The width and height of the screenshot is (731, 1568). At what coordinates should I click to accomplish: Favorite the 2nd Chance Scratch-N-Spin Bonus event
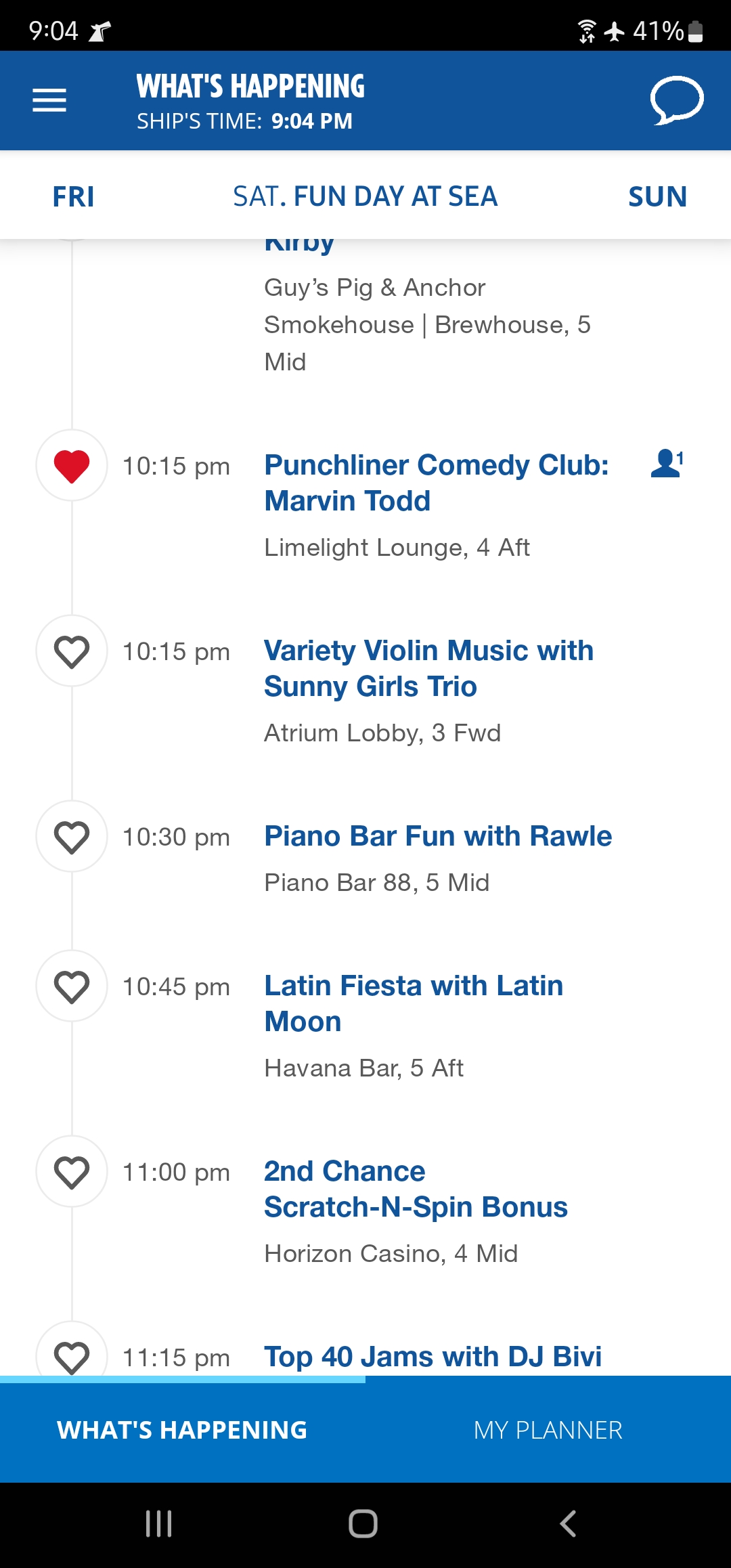point(72,1172)
